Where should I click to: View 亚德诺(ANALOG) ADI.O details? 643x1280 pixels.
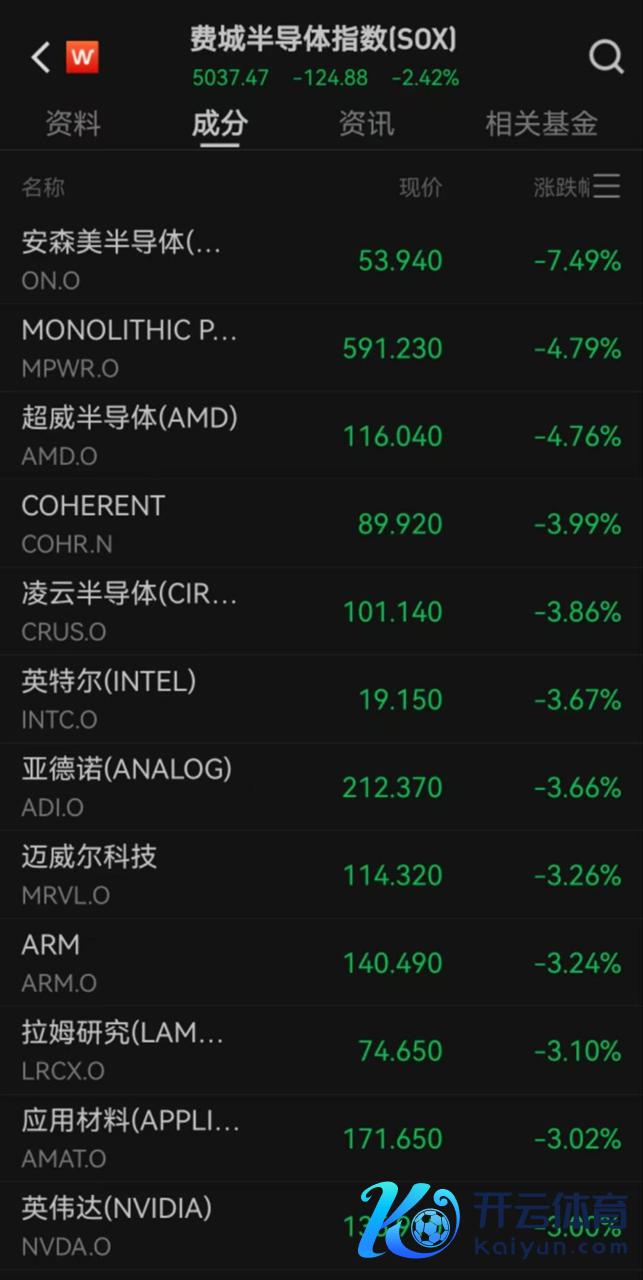(320, 787)
